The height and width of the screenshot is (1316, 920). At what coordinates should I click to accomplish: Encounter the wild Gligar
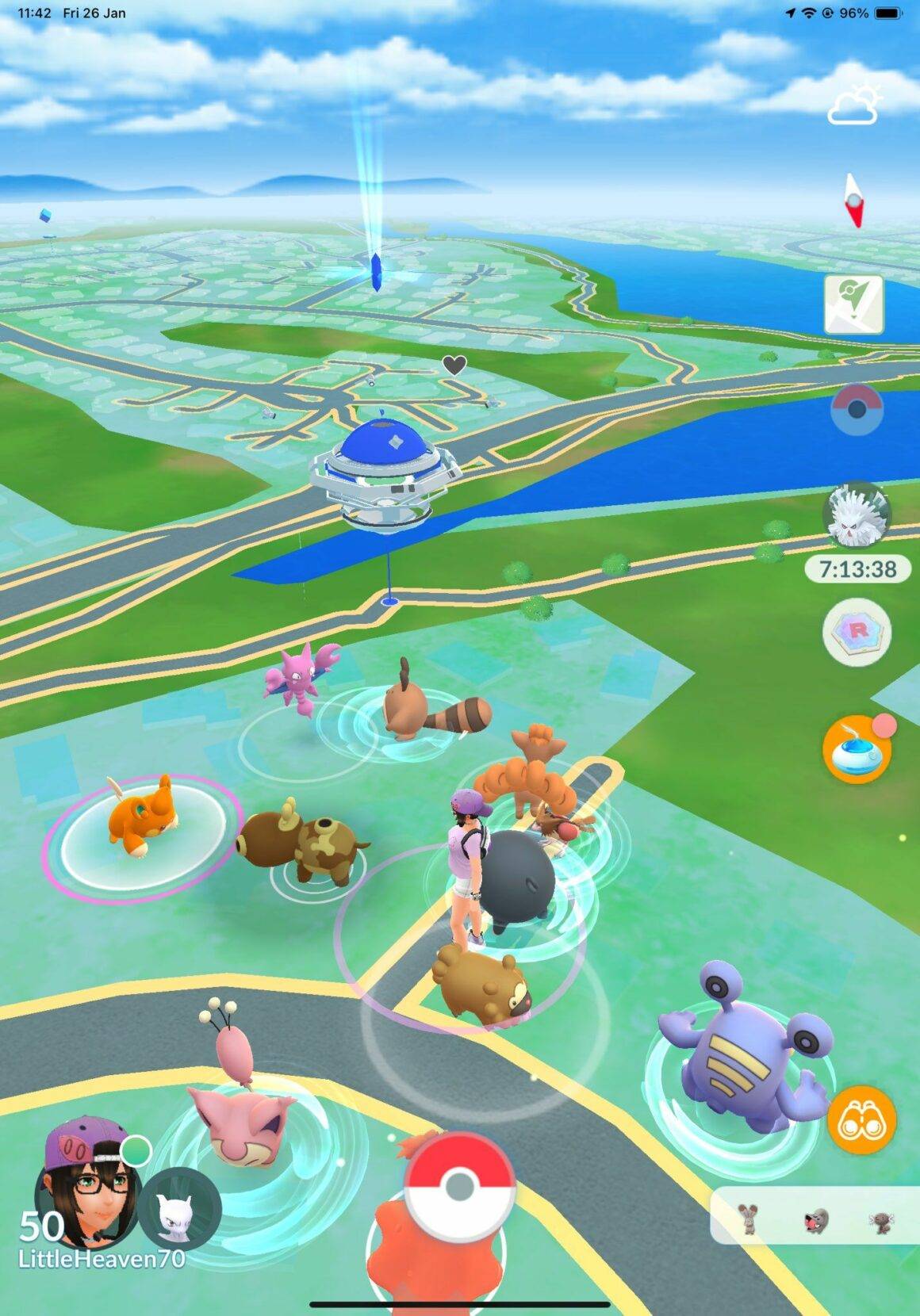(x=301, y=678)
